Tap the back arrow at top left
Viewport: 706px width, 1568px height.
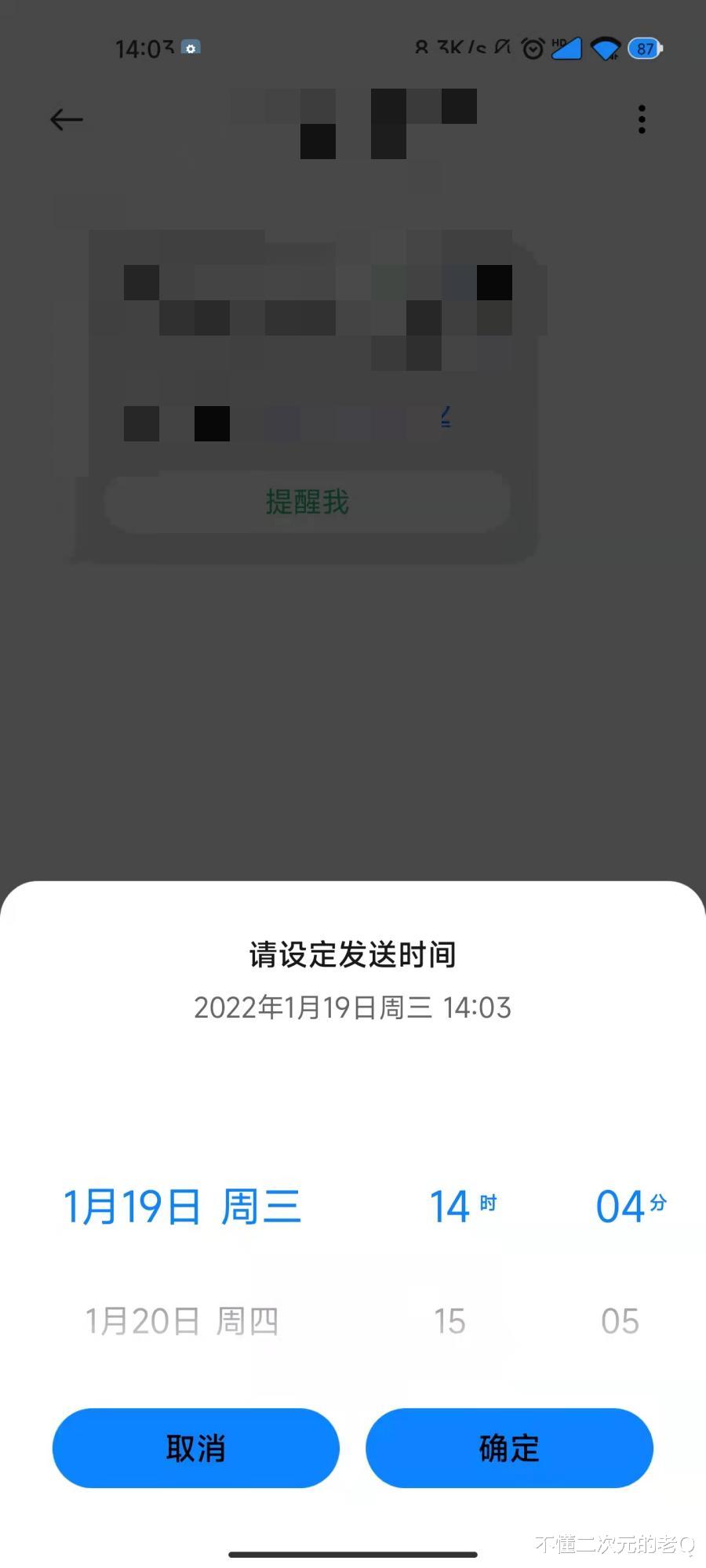pos(67,119)
